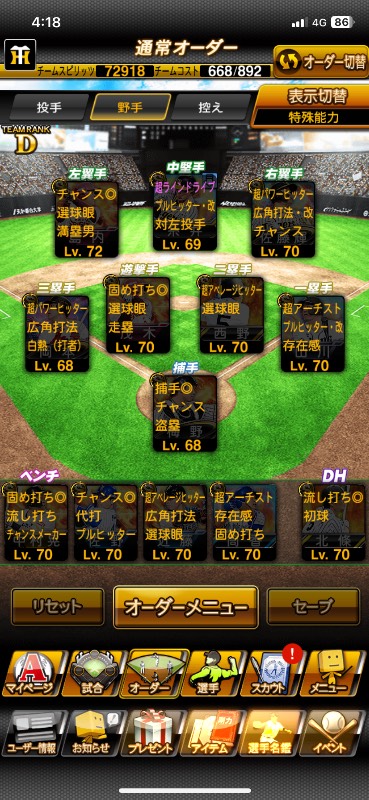Go to マイページ

pos(32,673)
